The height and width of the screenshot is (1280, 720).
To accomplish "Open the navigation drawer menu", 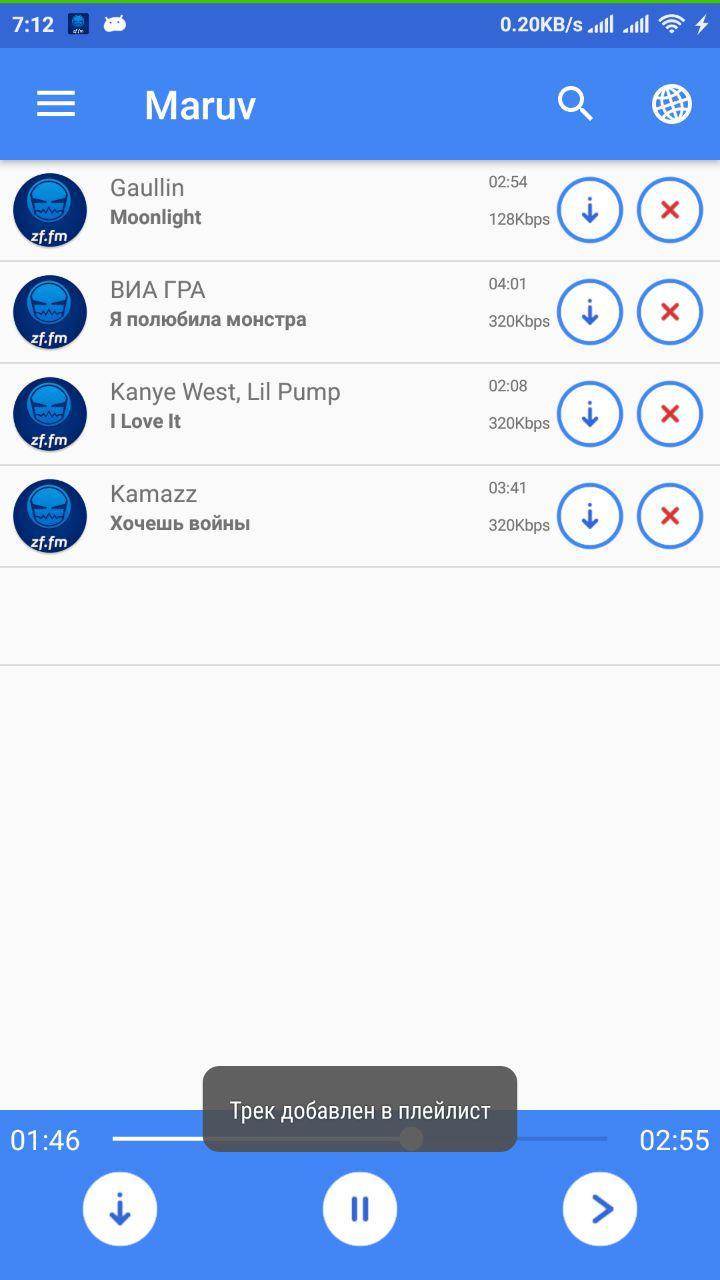I will 55,104.
